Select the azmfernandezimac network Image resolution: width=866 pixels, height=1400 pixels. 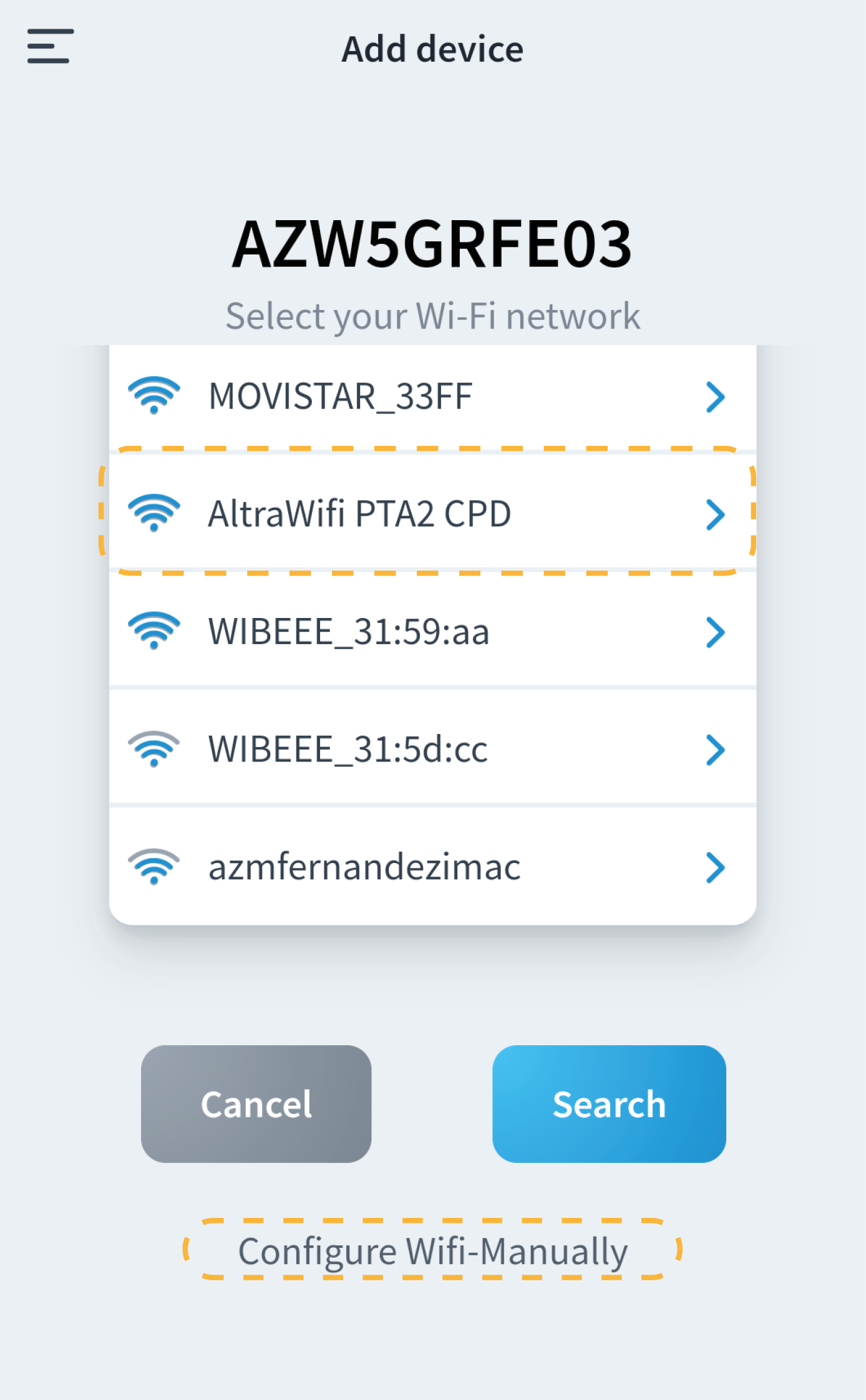point(432,867)
